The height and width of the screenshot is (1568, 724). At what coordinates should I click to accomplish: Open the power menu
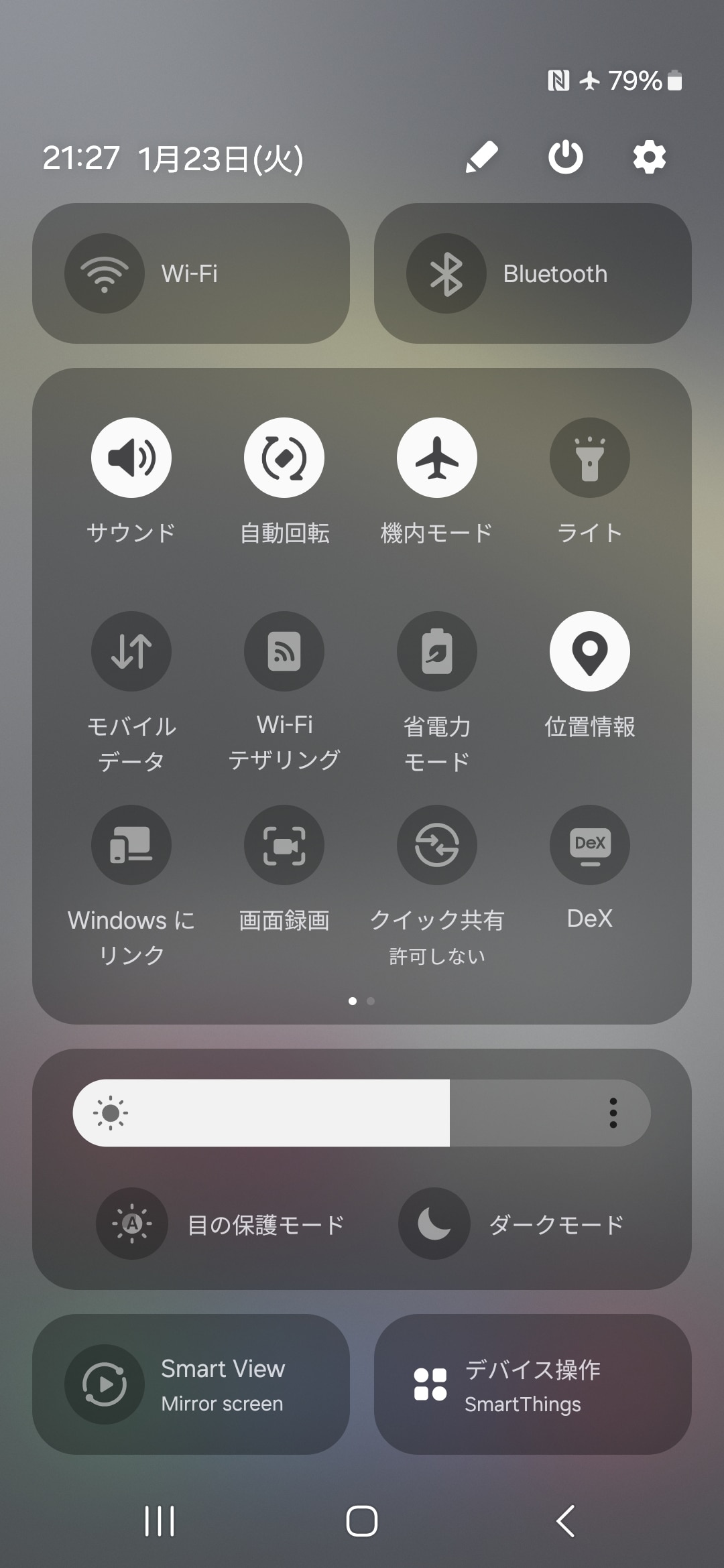pyautogui.click(x=566, y=158)
